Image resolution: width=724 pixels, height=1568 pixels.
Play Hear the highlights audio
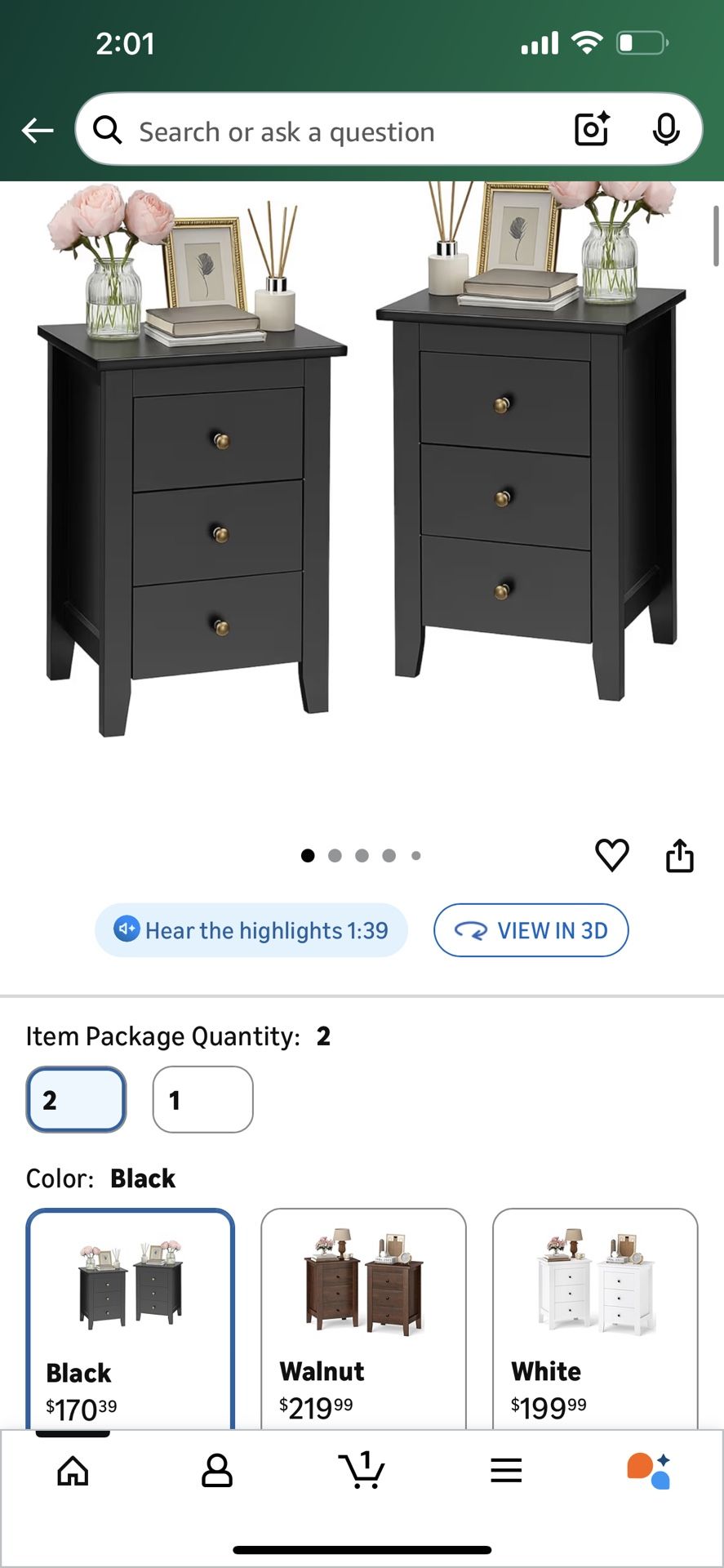tap(250, 930)
